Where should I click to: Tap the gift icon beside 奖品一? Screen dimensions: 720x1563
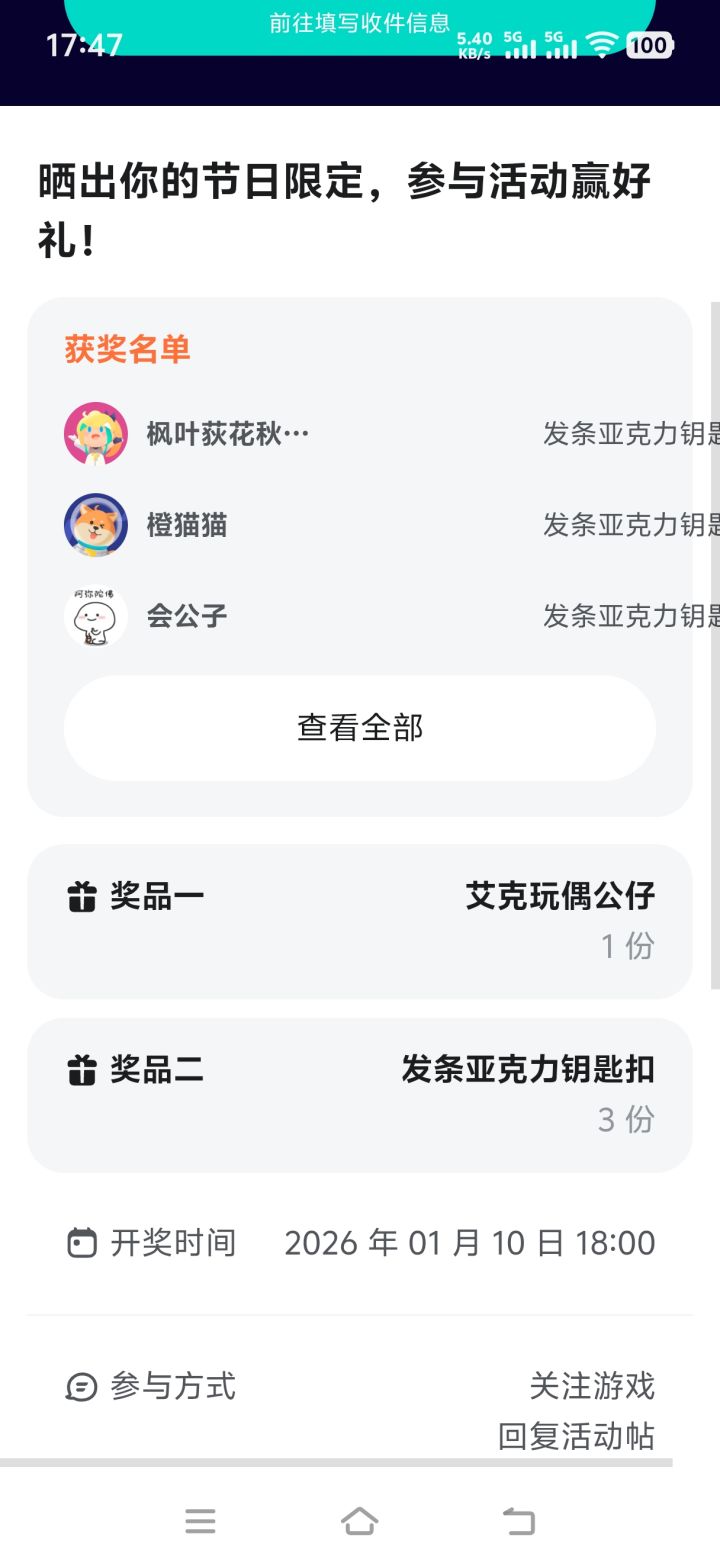pos(82,897)
